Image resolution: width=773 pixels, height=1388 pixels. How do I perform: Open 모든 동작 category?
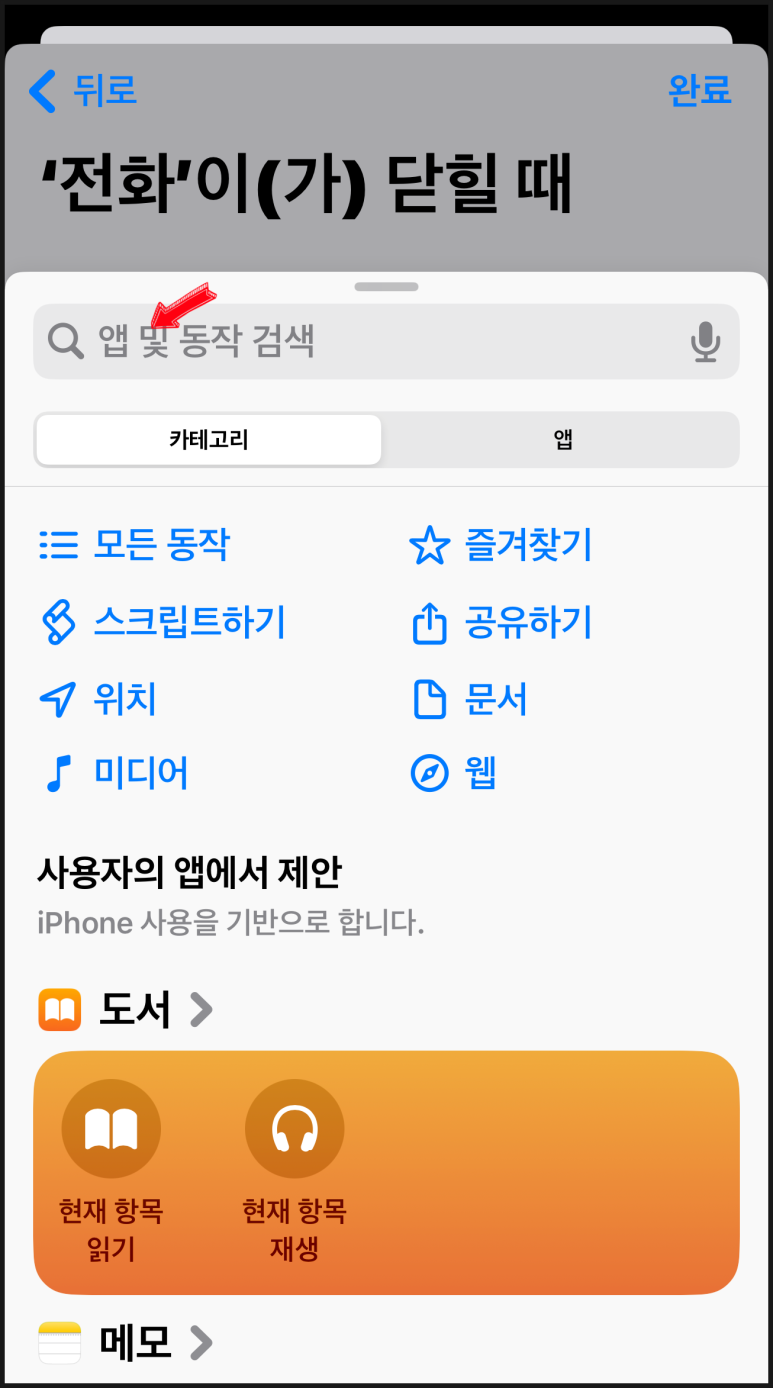click(134, 545)
